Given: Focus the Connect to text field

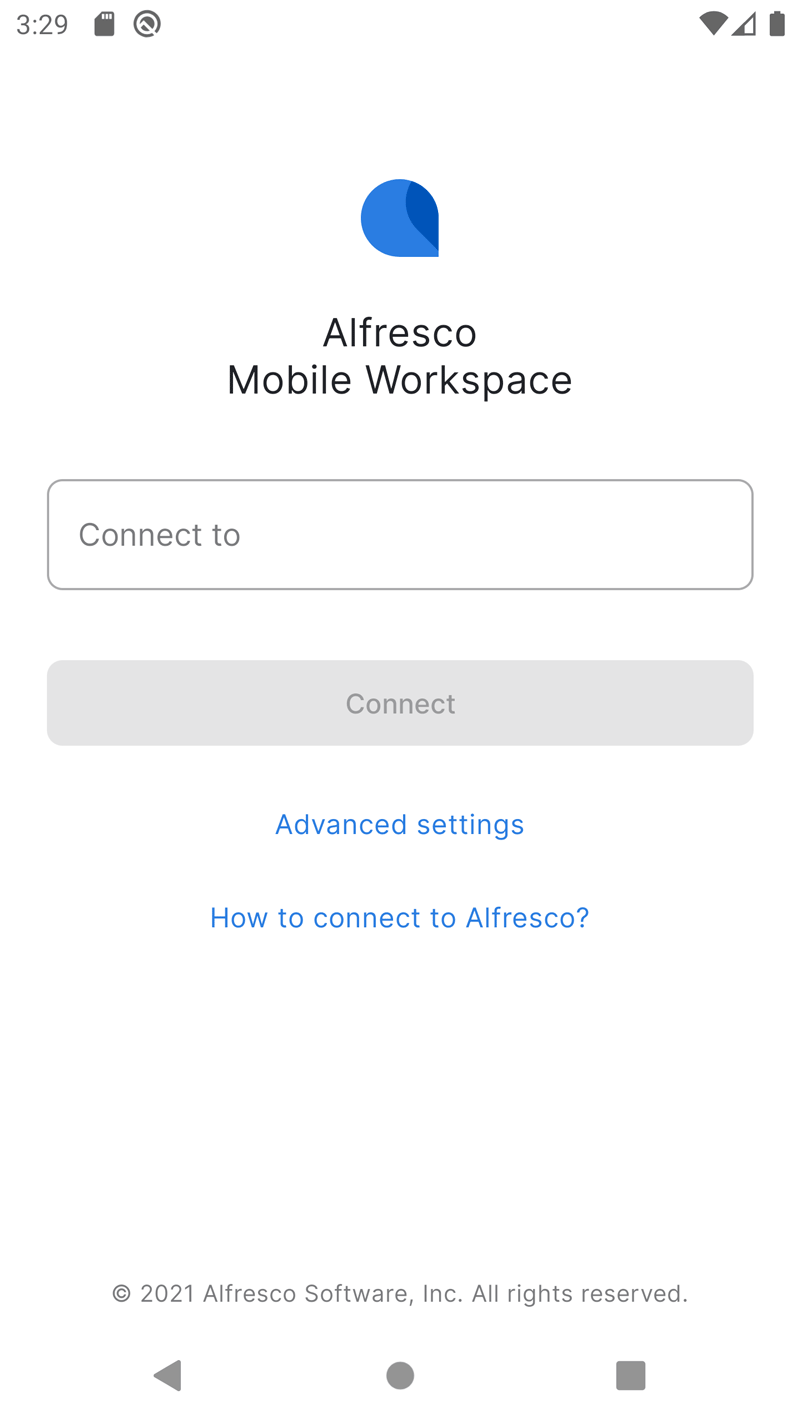Looking at the screenshot, I should (400, 534).
